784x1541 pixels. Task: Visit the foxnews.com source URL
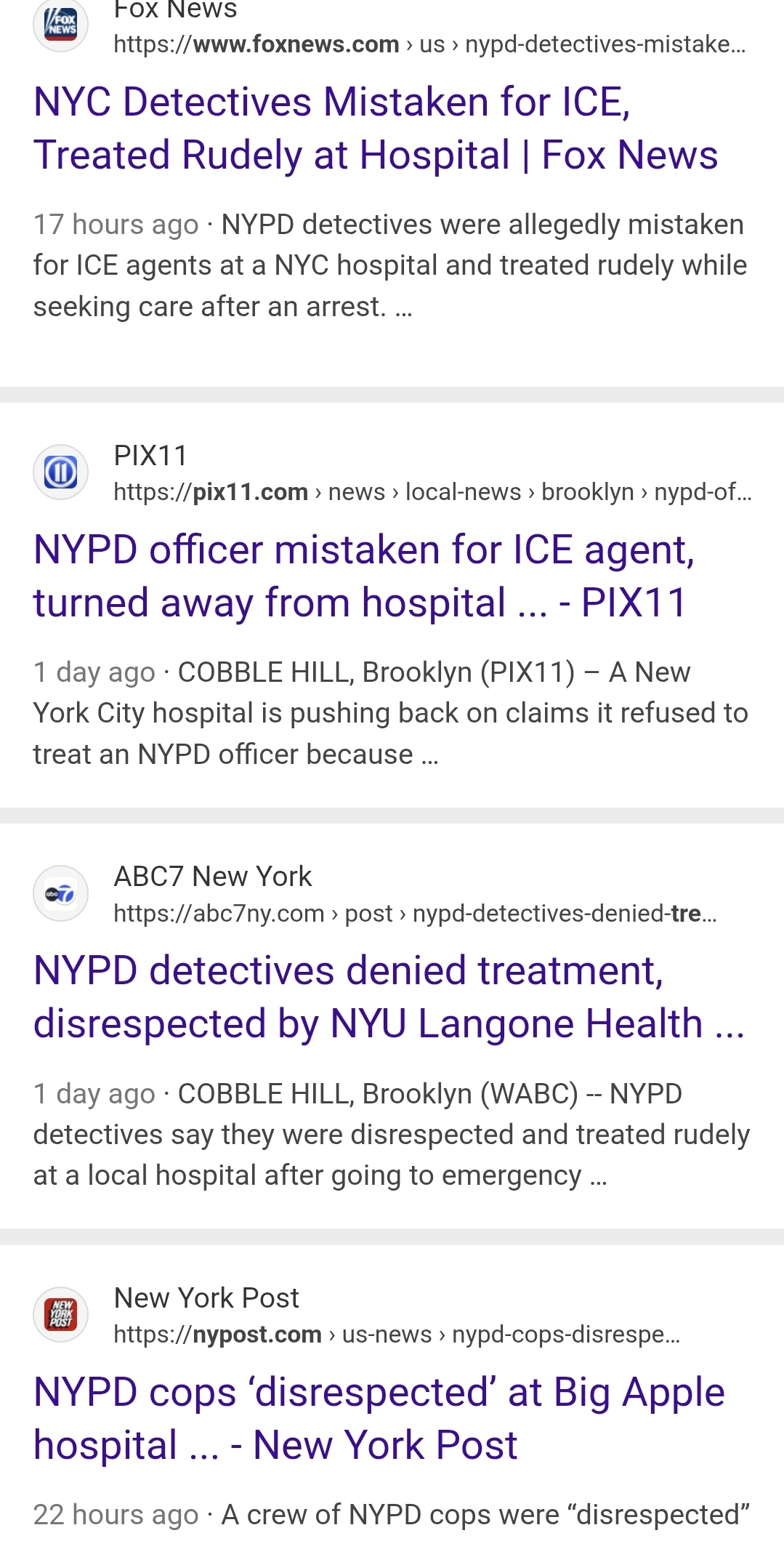tap(429, 44)
